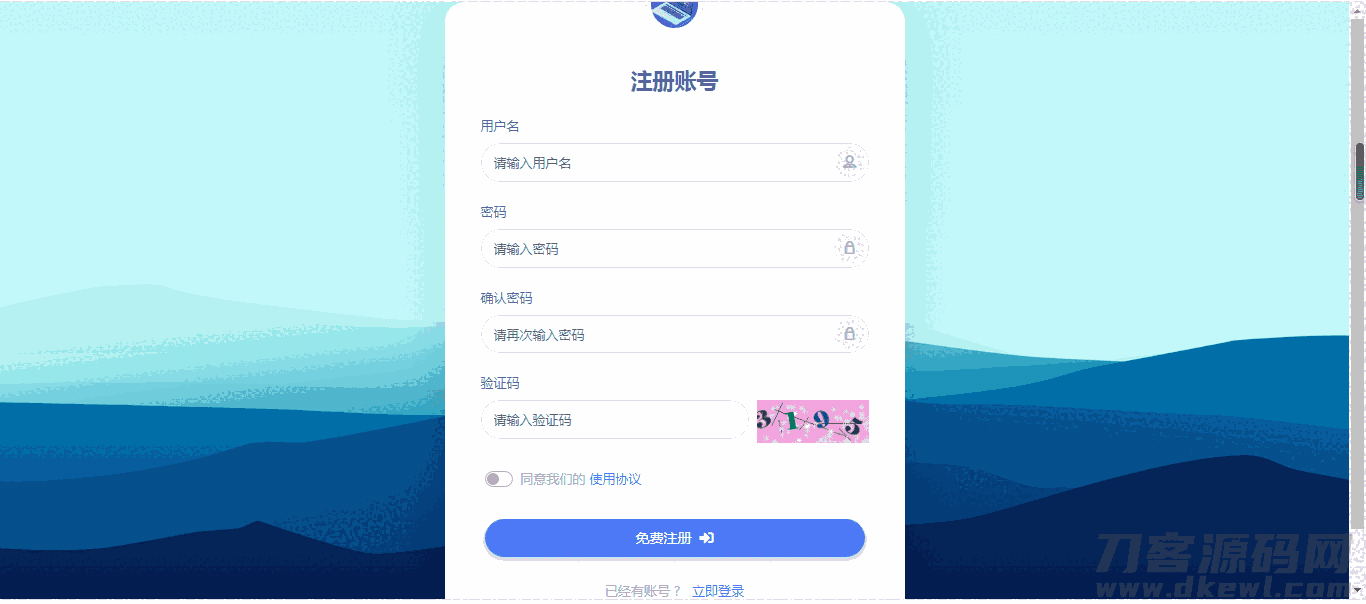Select the 请再次输入密码 confirm password field
1366x604 pixels.
click(660, 335)
